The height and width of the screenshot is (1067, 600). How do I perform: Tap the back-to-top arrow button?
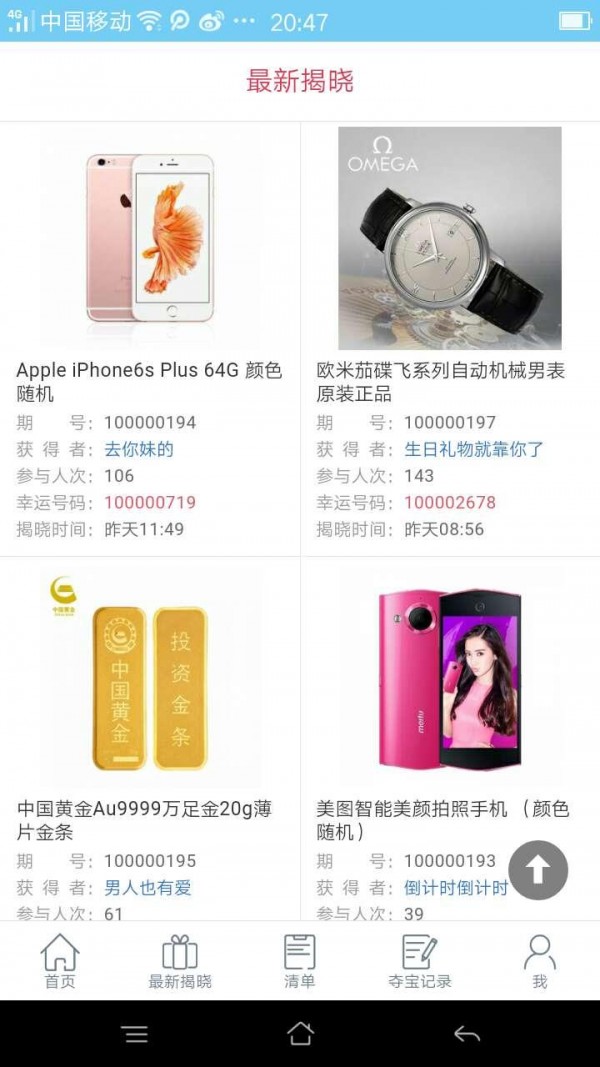pyautogui.click(x=538, y=870)
